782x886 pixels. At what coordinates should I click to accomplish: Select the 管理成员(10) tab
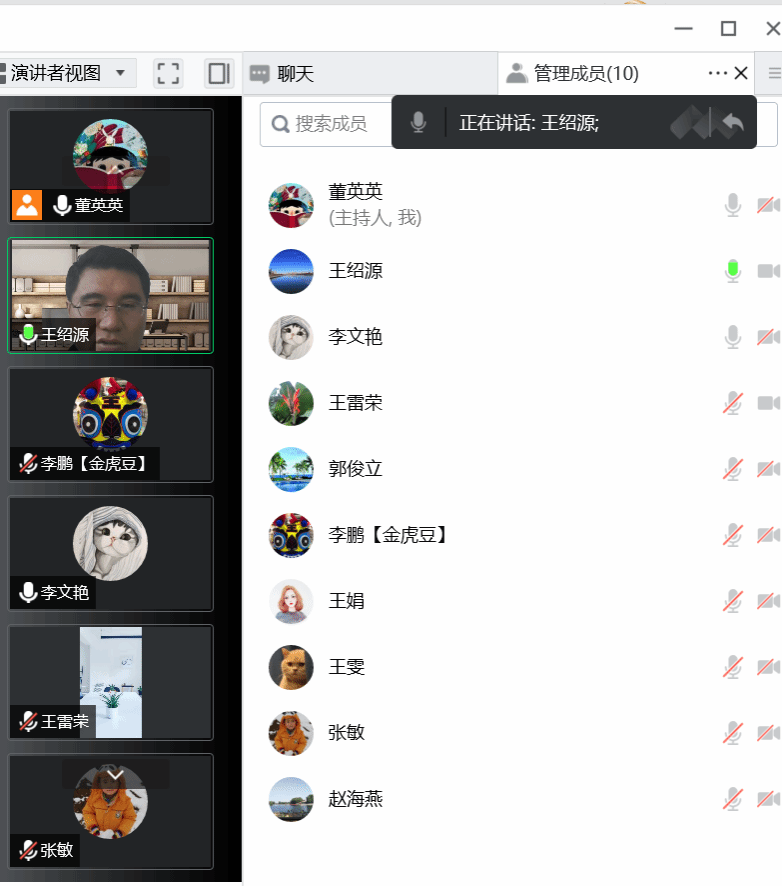(x=585, y=73)
